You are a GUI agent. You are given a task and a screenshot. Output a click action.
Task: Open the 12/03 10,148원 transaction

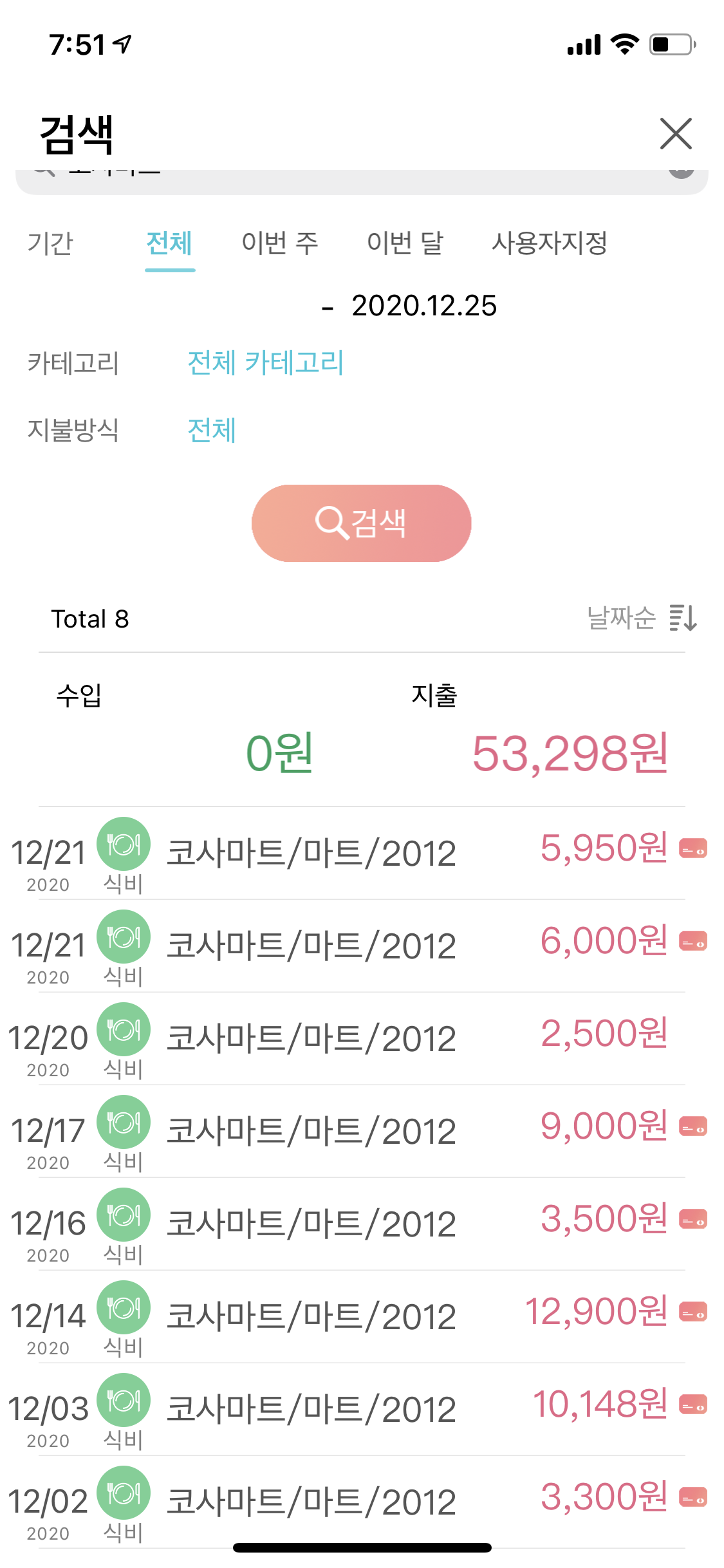coord(360,1410)
